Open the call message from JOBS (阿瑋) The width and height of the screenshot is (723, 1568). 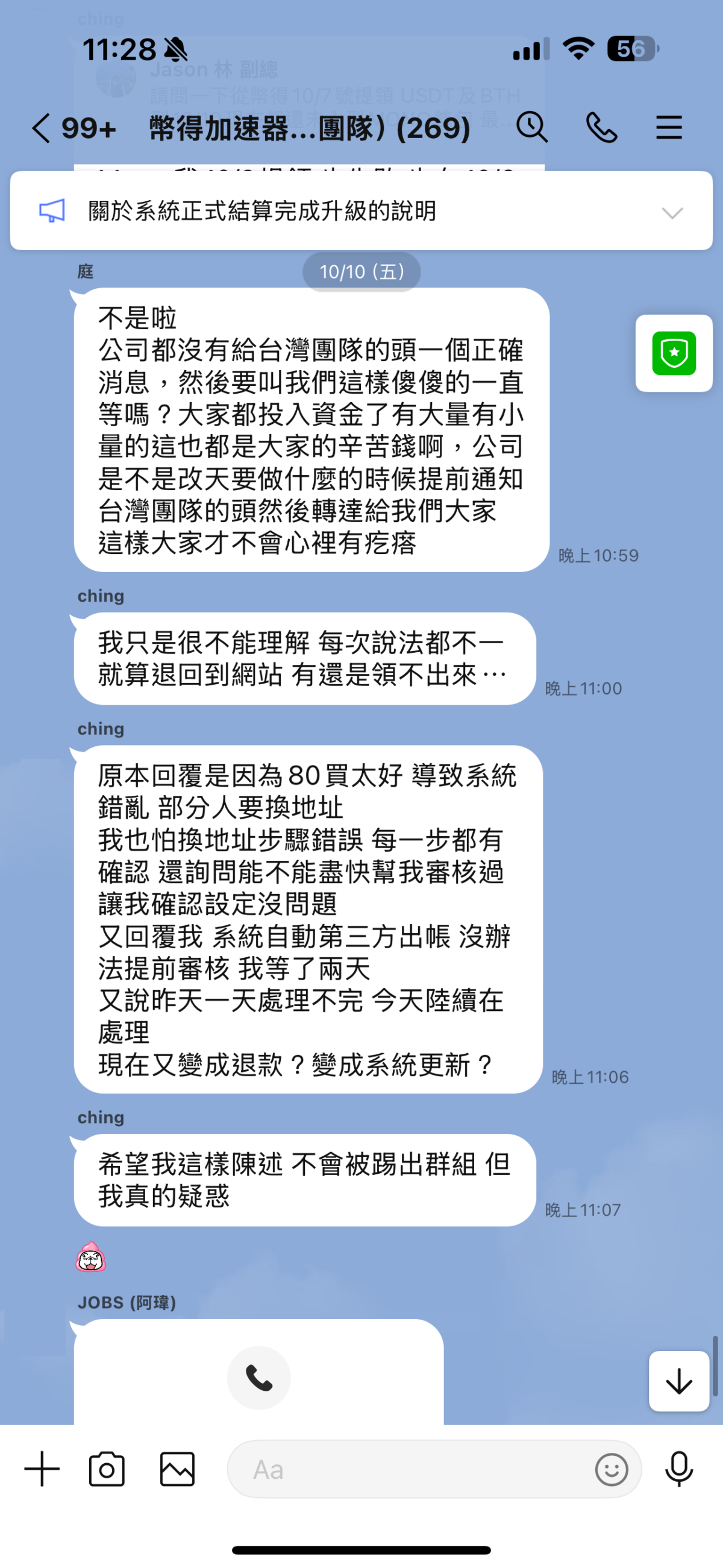258,1377
